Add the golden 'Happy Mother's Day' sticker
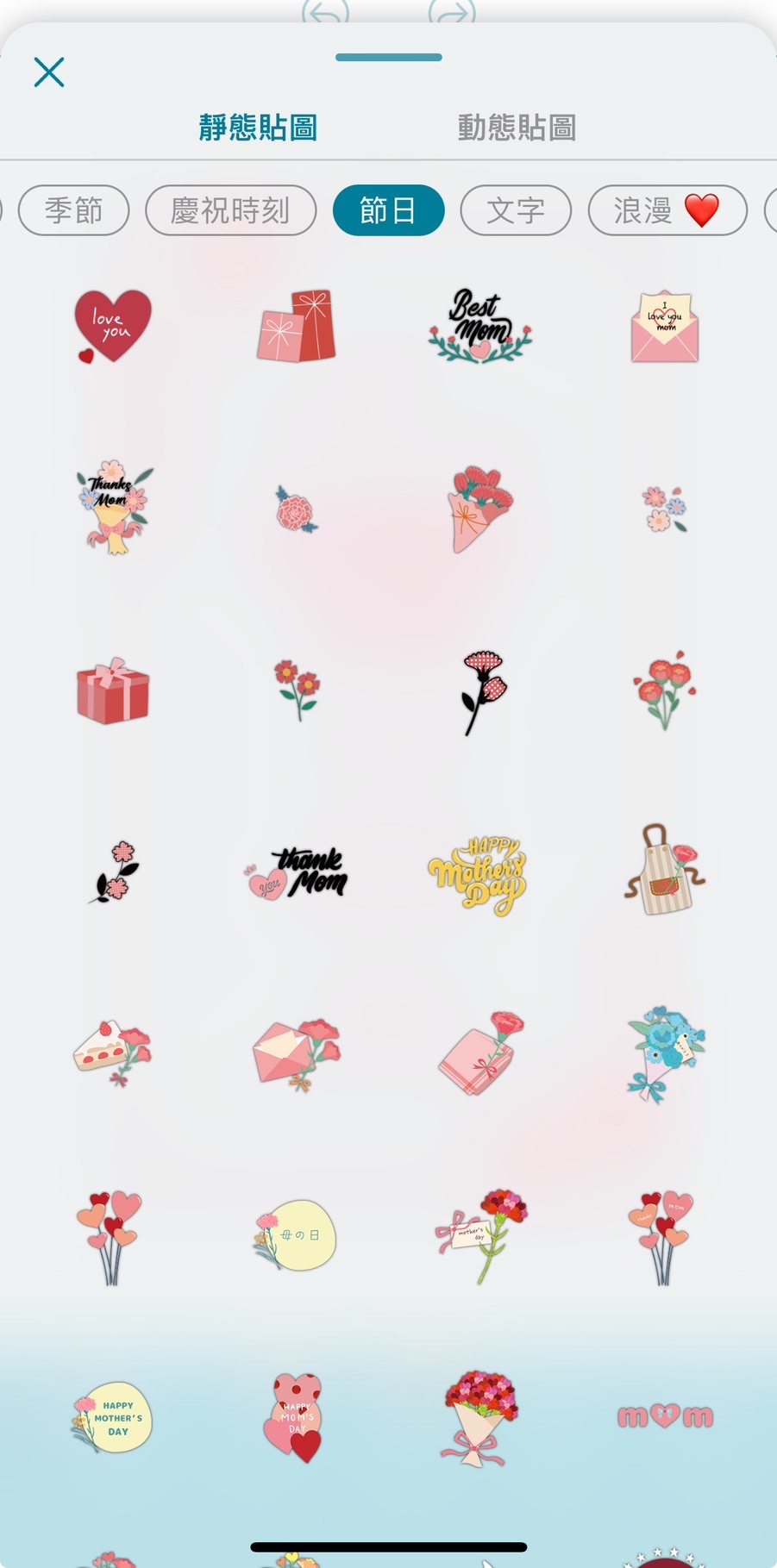The image size is (777, 1568). pos(479,874)
